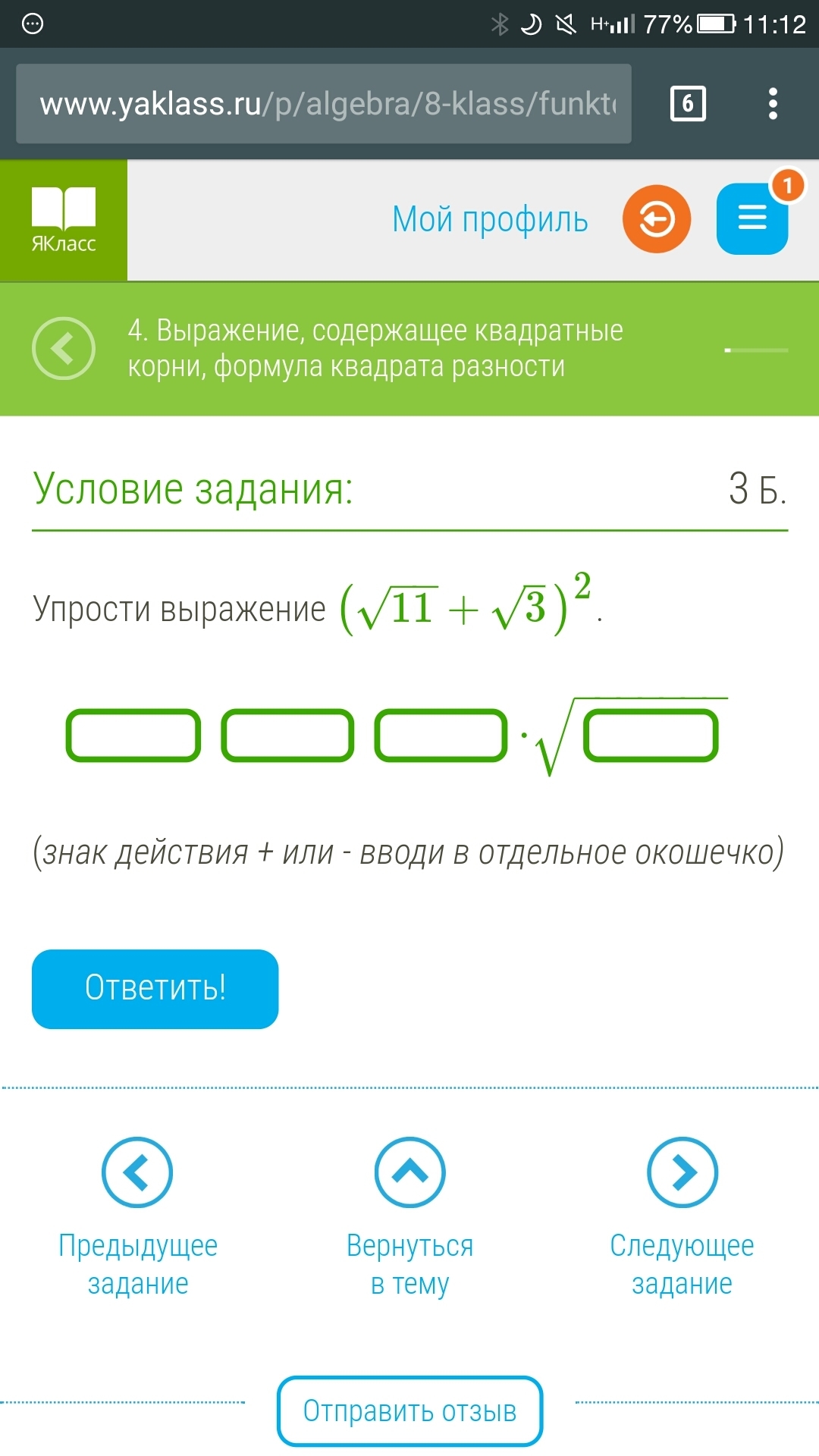This screenshot has width=819, height=1456.
Task: Tap Отправить отзыв button
Action: [409, 1411]
